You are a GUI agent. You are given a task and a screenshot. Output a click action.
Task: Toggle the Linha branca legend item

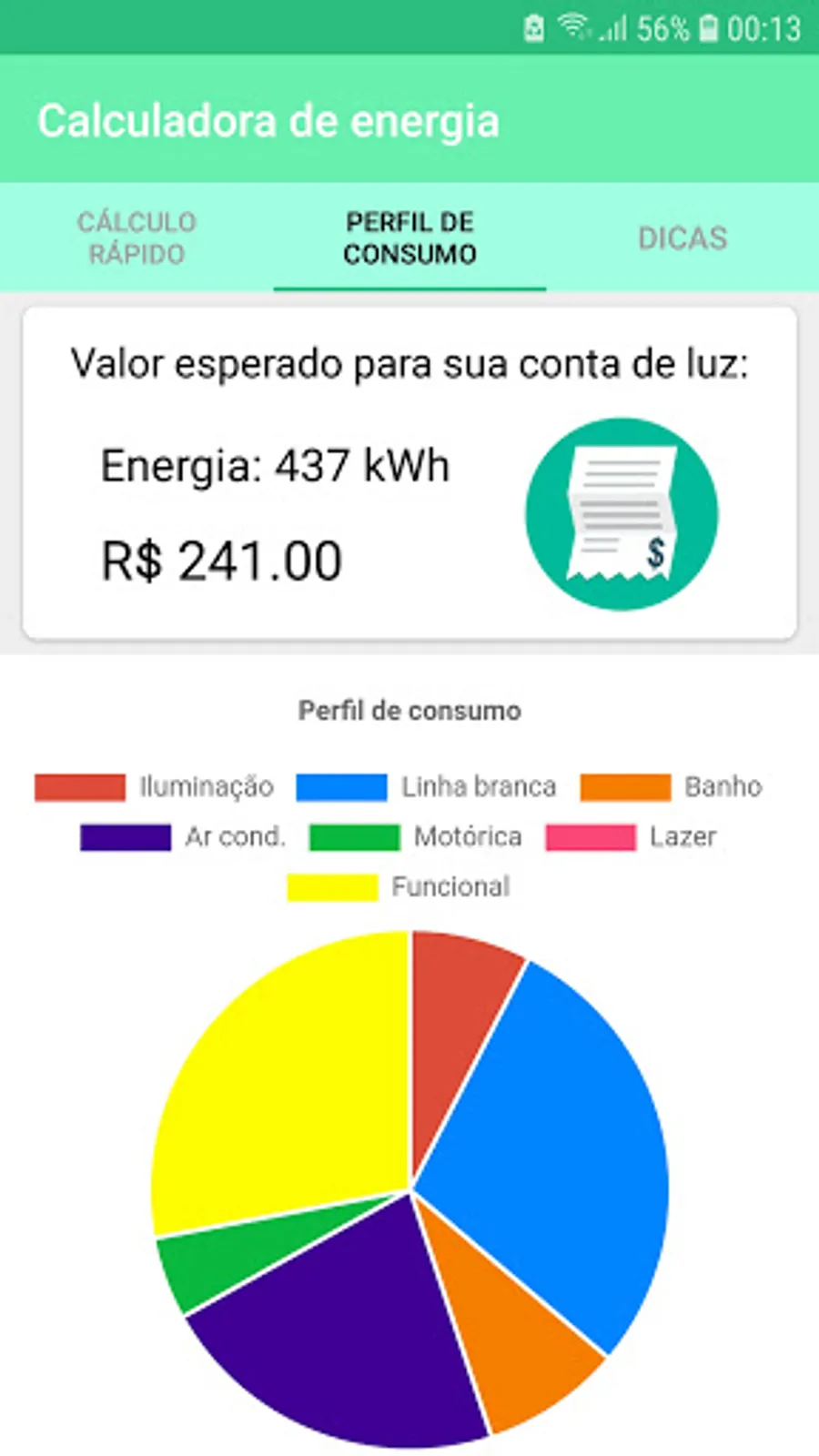pos(426,787)
